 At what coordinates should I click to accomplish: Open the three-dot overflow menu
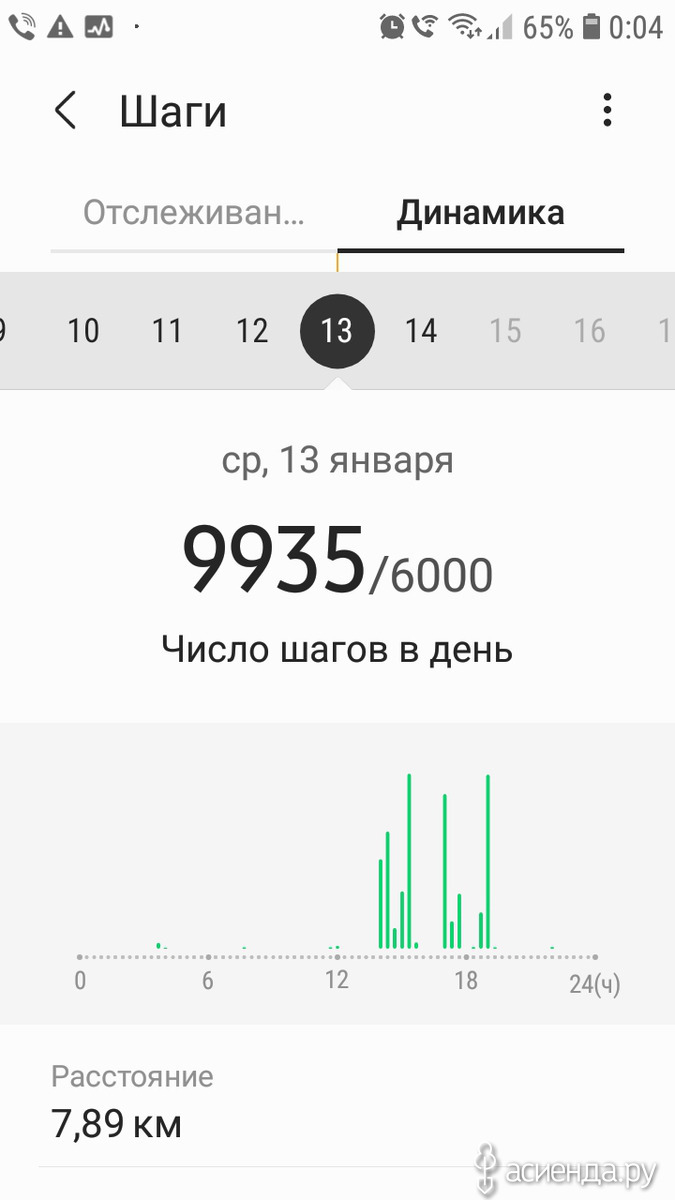point(607,110)
